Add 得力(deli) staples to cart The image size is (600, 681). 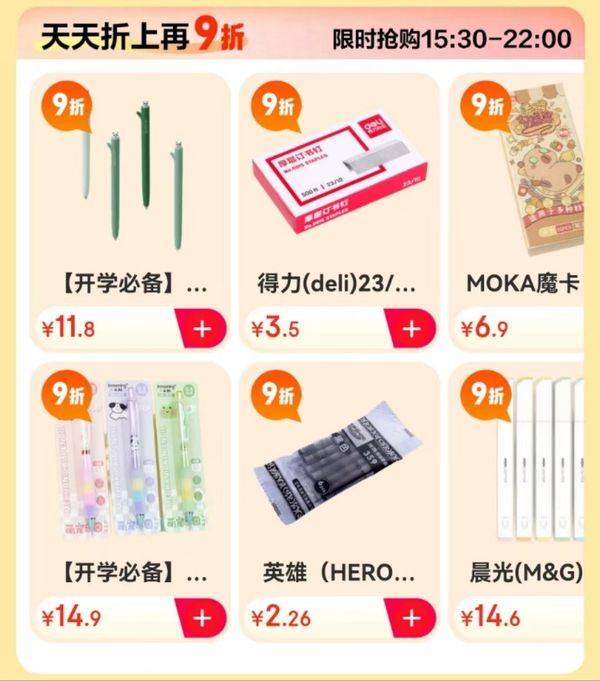411,328
